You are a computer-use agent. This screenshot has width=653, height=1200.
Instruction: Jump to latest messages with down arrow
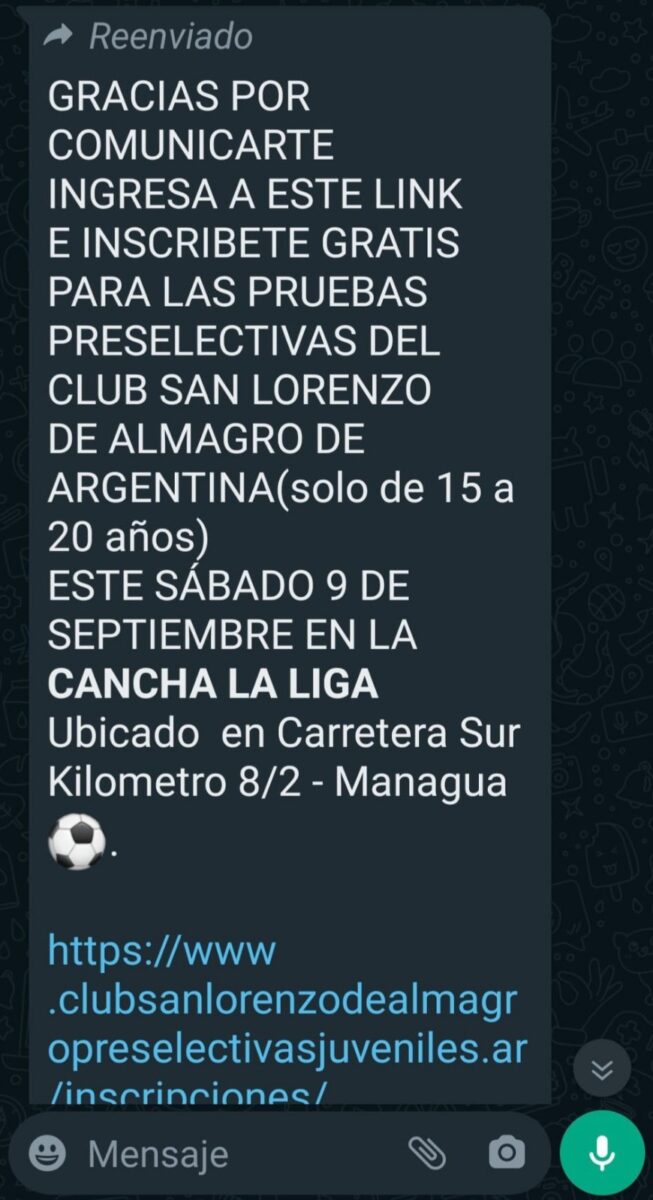tap(601, 1069)
